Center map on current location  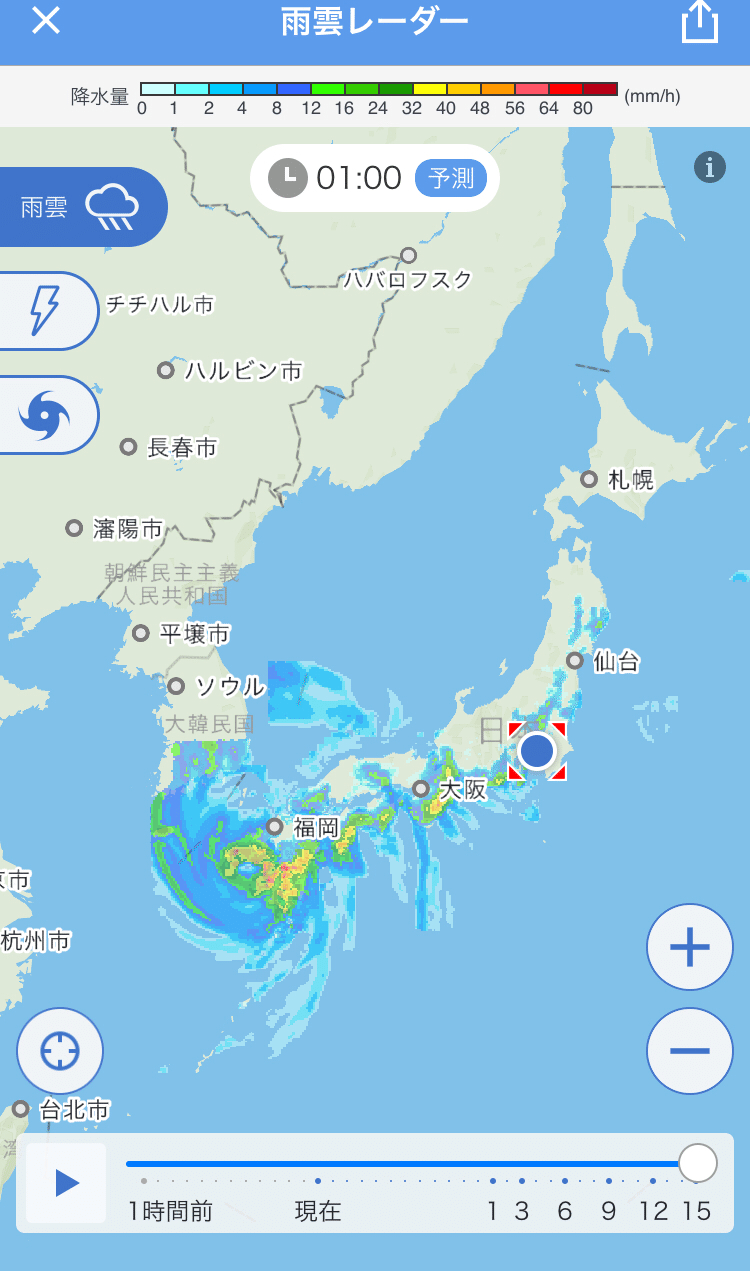[x=60, y=1051]
